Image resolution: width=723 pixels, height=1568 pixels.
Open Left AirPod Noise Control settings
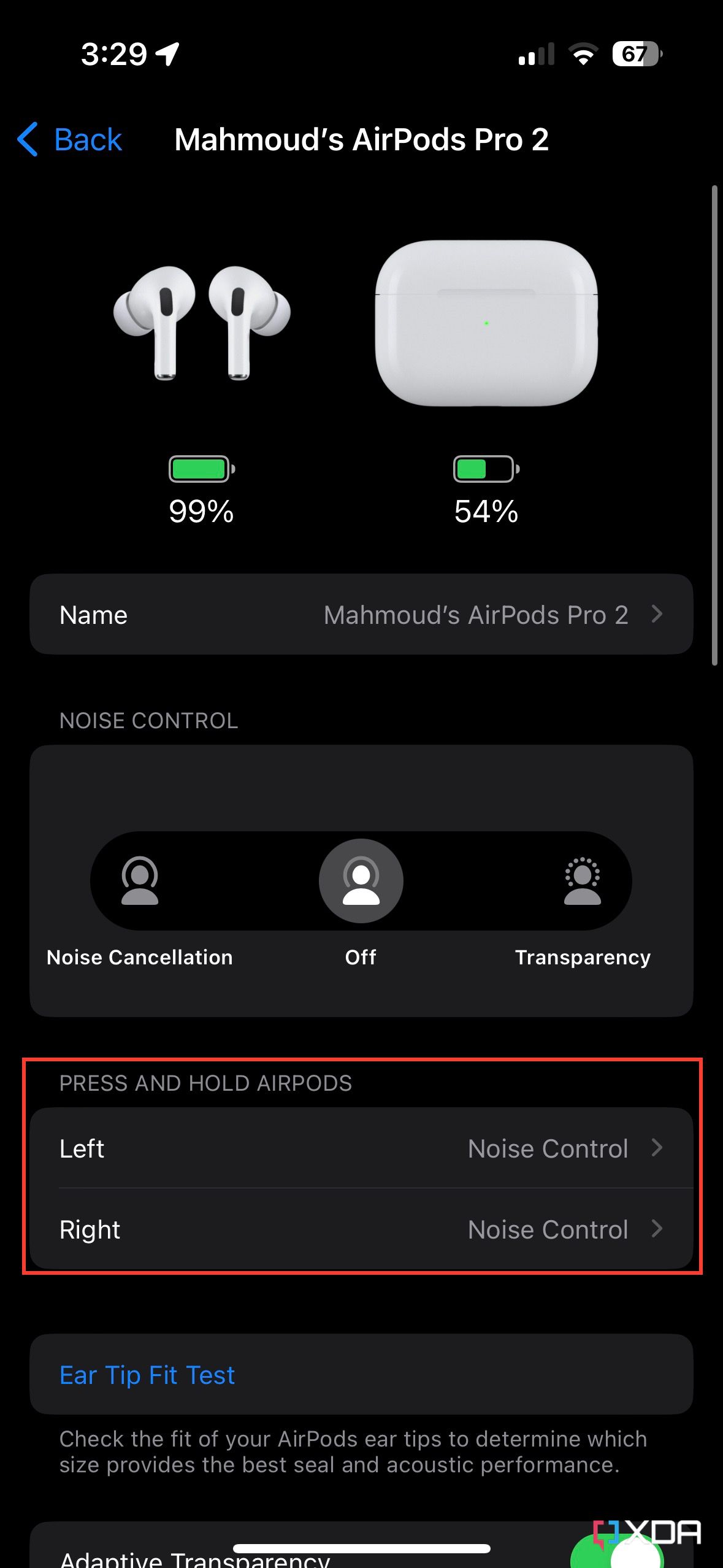point(361,1148)
